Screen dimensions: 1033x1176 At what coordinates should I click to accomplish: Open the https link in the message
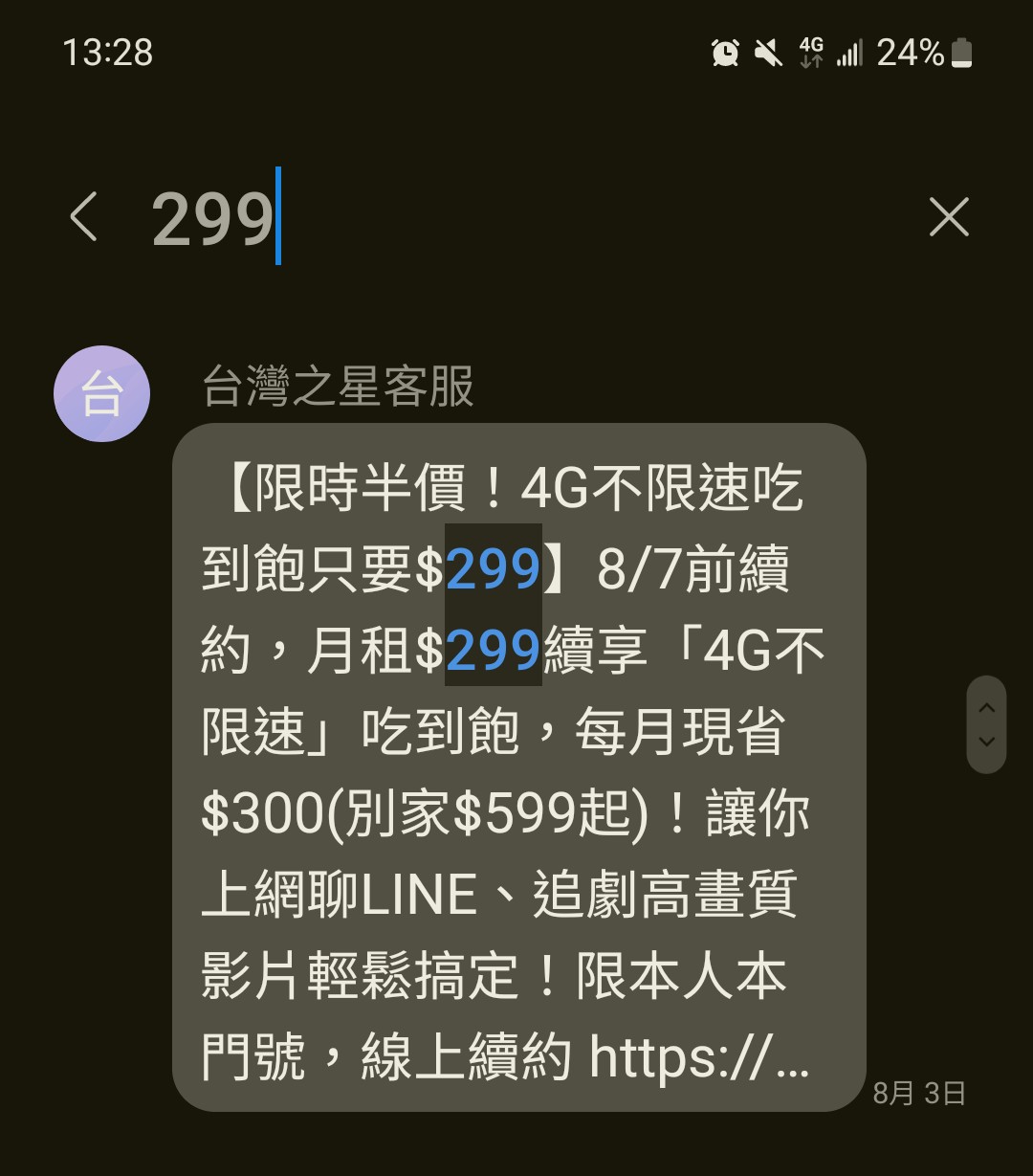[698, 1058]
